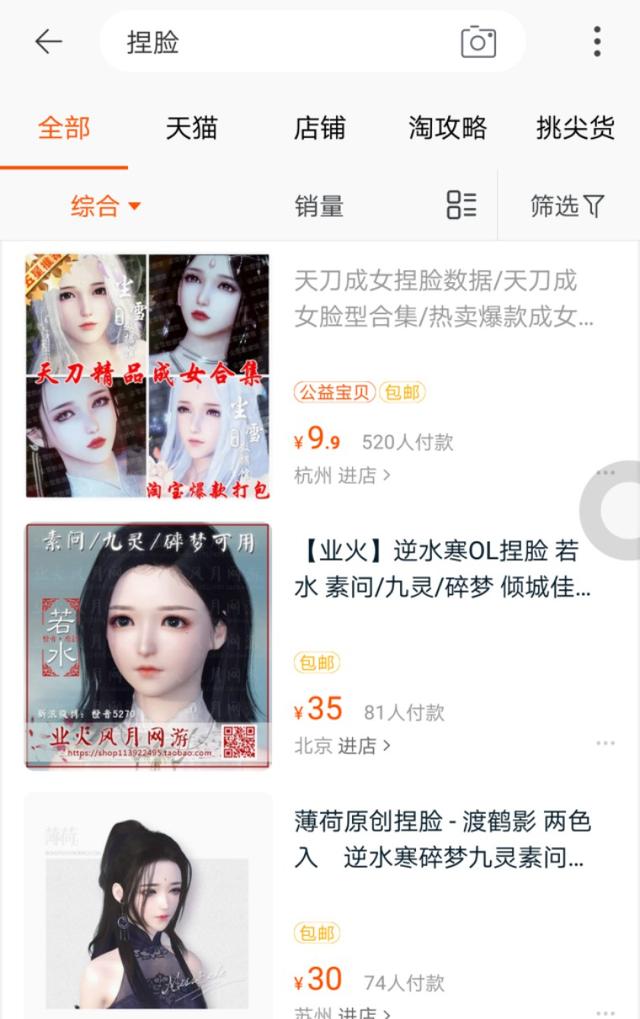
Task: Tap the search box containing 捏脸
Action: (280, 42)
